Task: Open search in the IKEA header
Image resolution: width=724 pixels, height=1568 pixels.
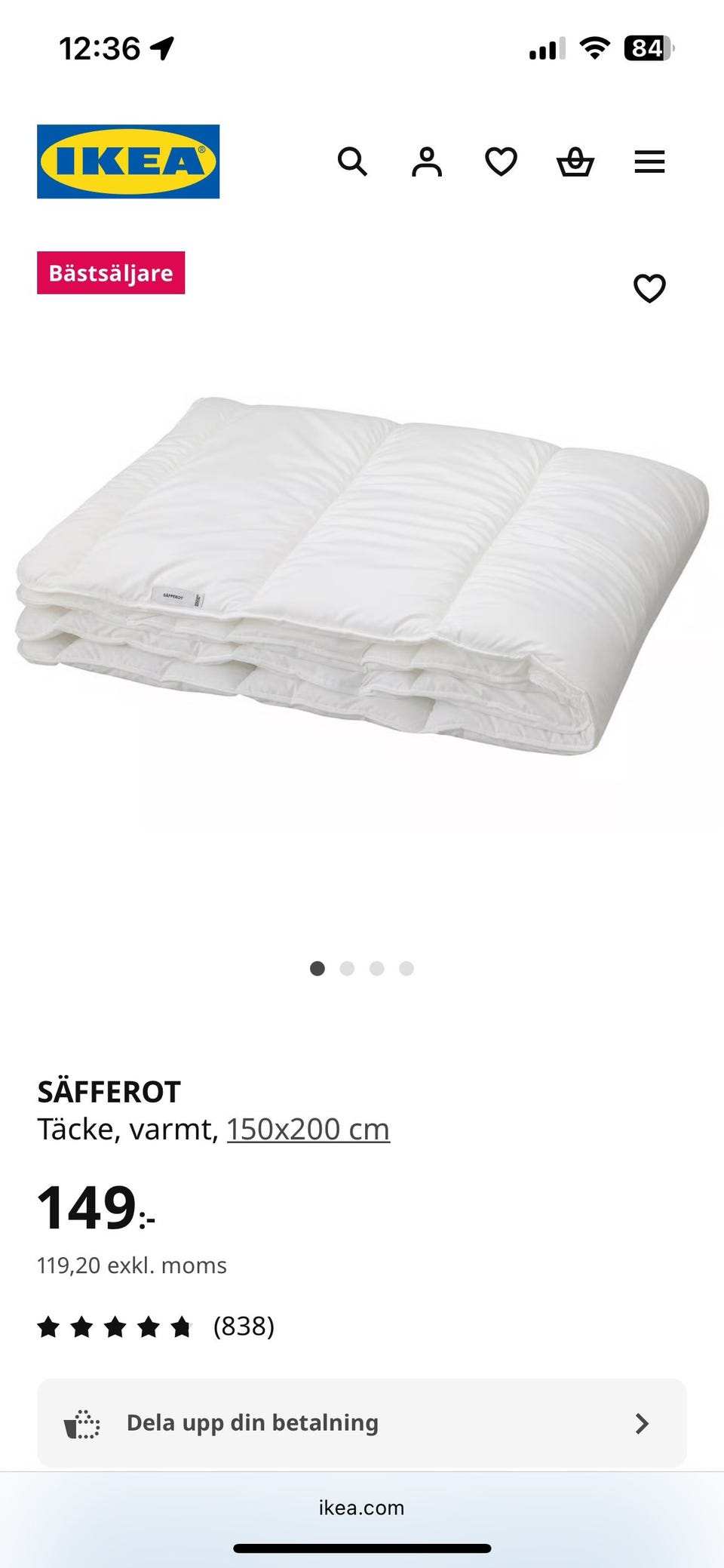Action: tap(352, 161)
